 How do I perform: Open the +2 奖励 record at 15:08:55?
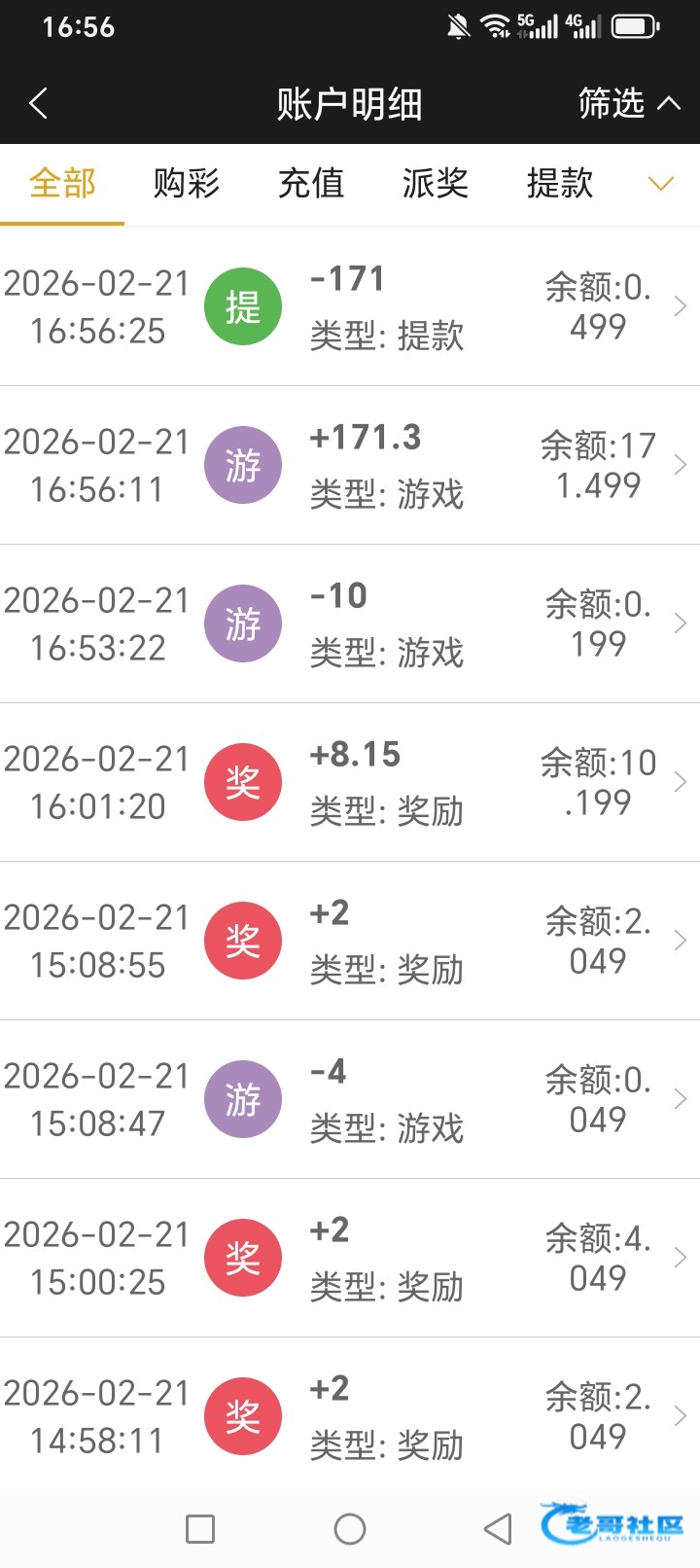pos(350,941)
